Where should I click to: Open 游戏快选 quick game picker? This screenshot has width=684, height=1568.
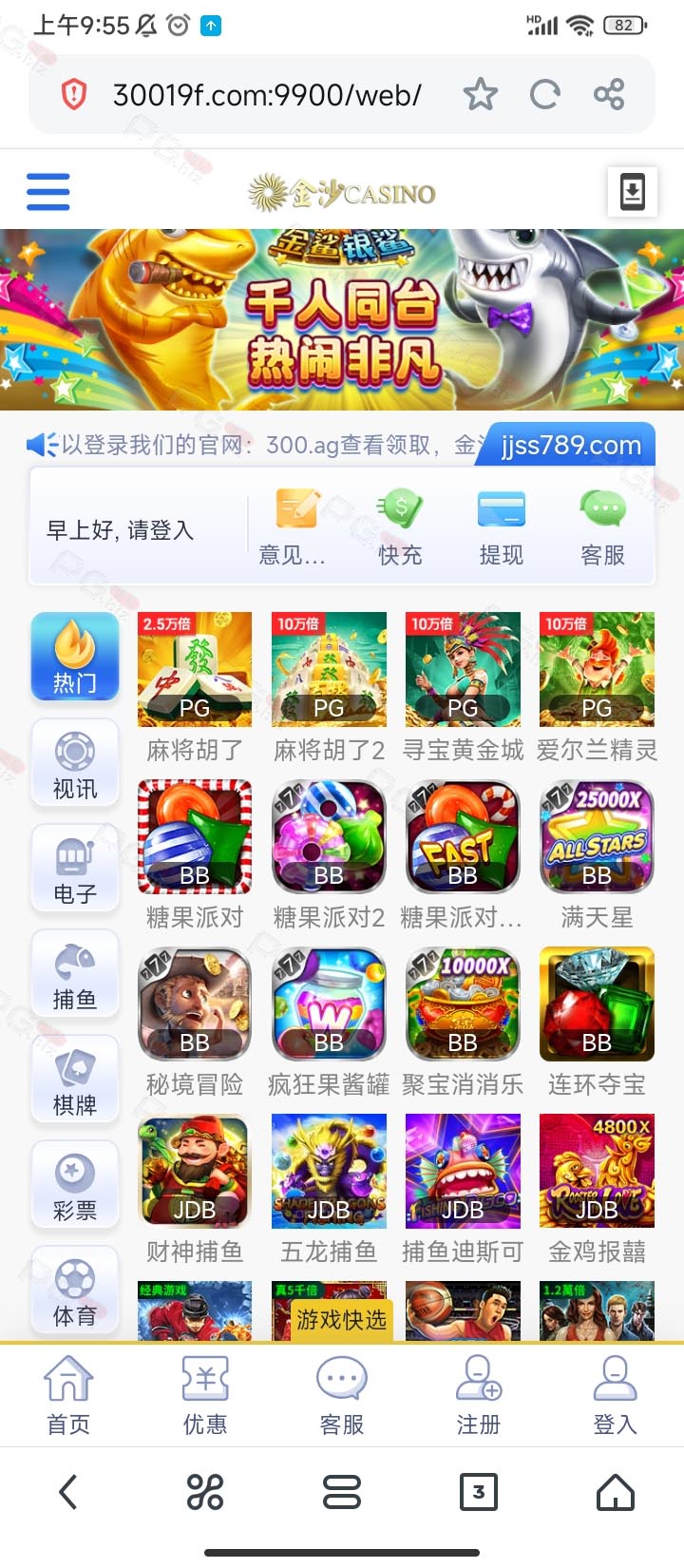point(342,1320)
